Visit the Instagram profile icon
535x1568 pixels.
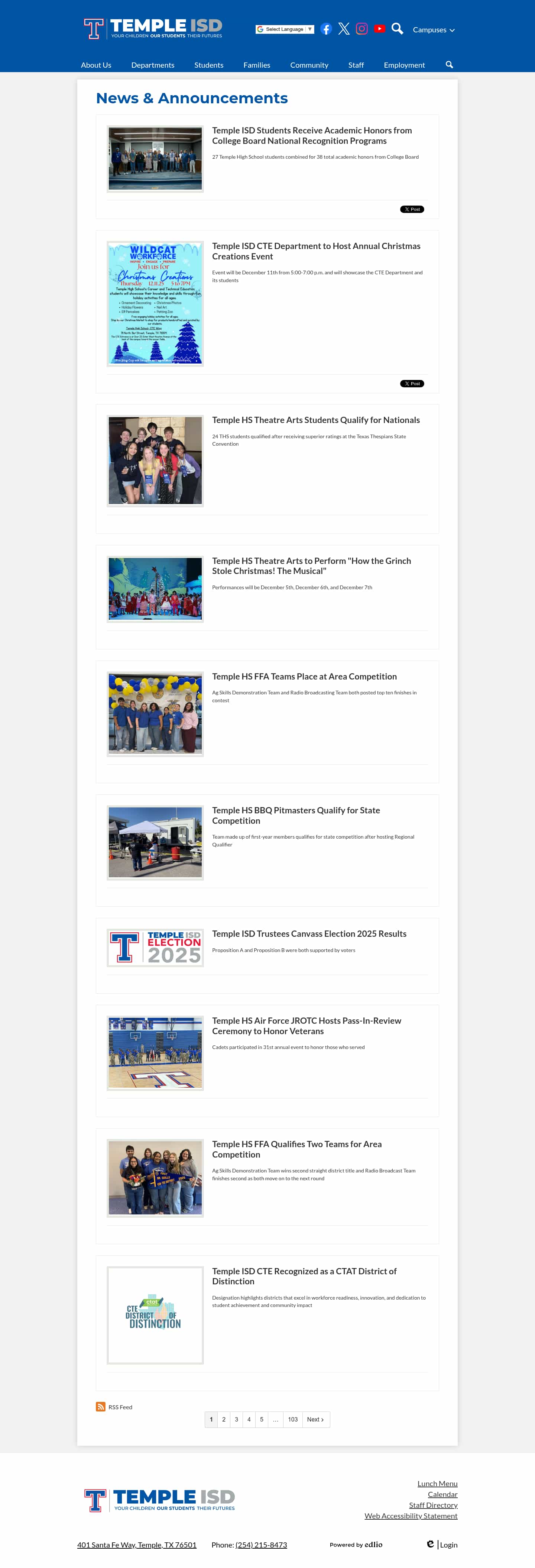[361, 29]
